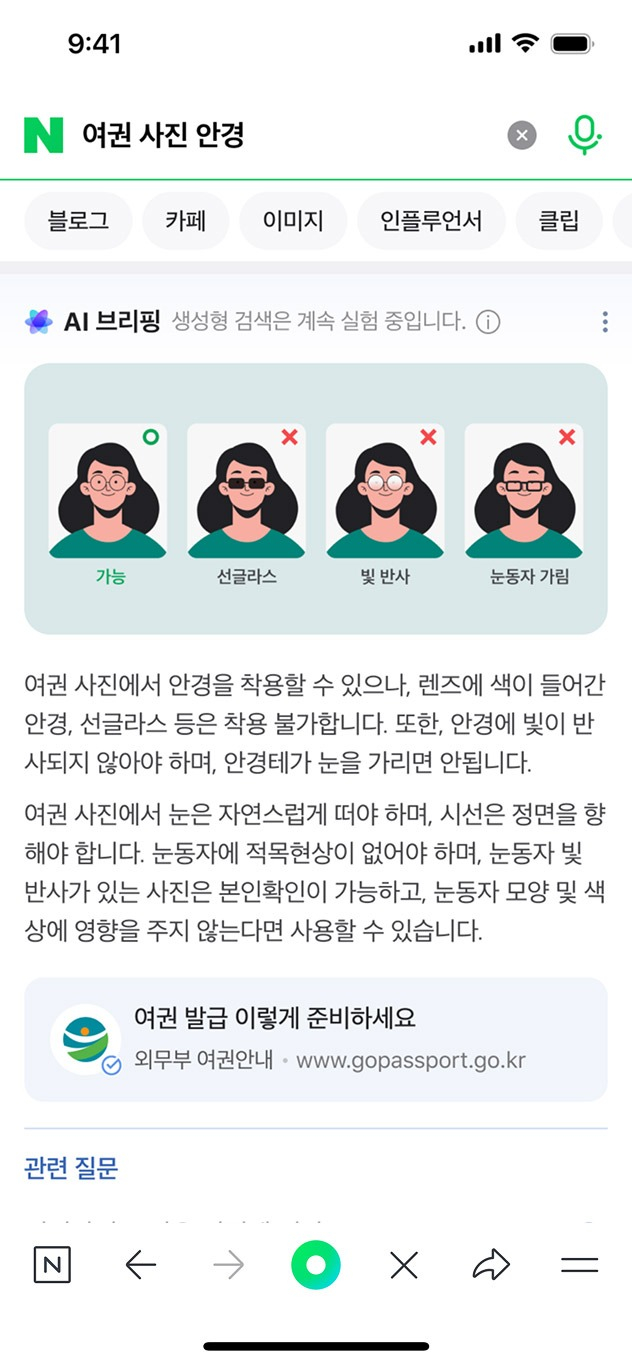The width and height of the screenshot is (632, 1364).
Task: Close the page with the X button
Action: 404,1266
